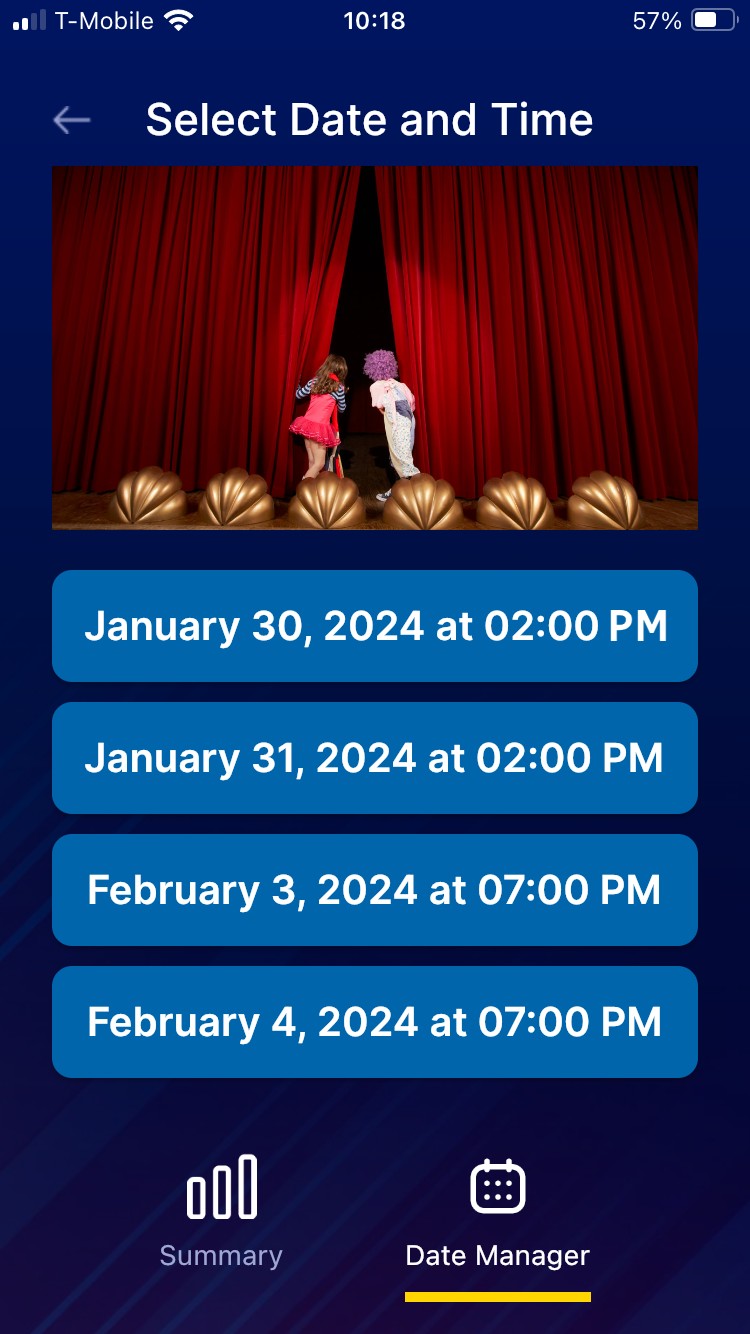The width and height of the screenshot is (750, 1334).
Task: Open the Date Manager tab
Action: pyautogui.click(x=497, y=1212)
